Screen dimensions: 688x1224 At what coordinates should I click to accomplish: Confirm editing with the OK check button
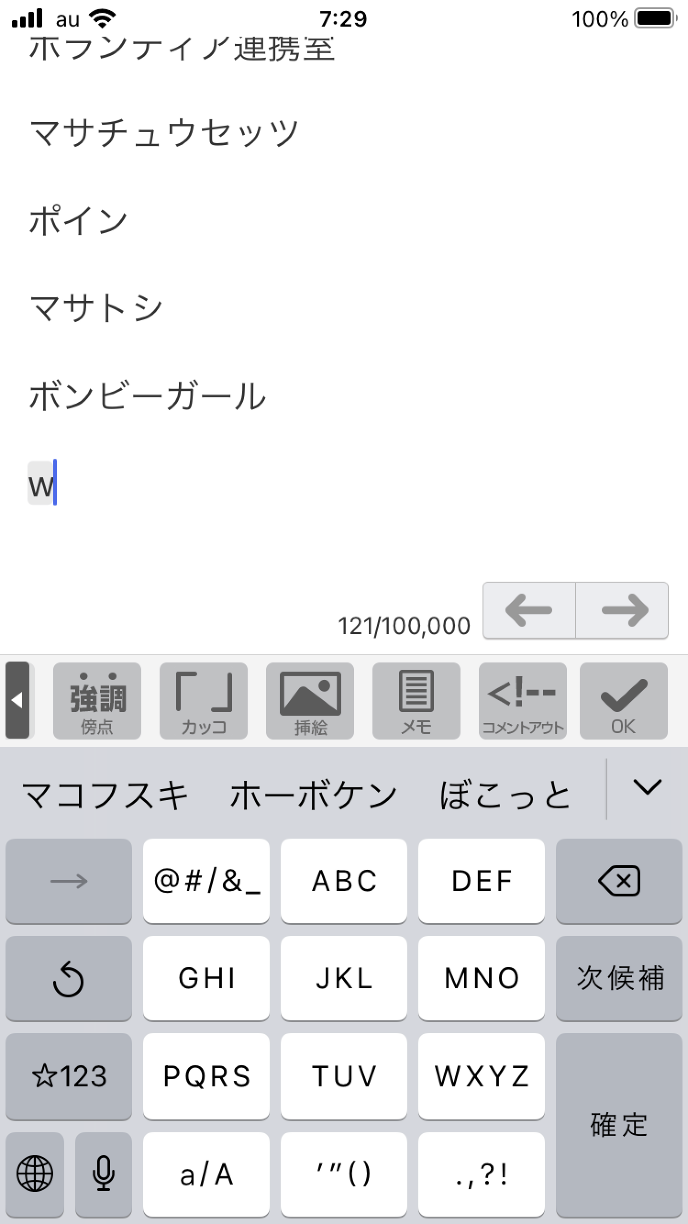(x=623, y=701)
